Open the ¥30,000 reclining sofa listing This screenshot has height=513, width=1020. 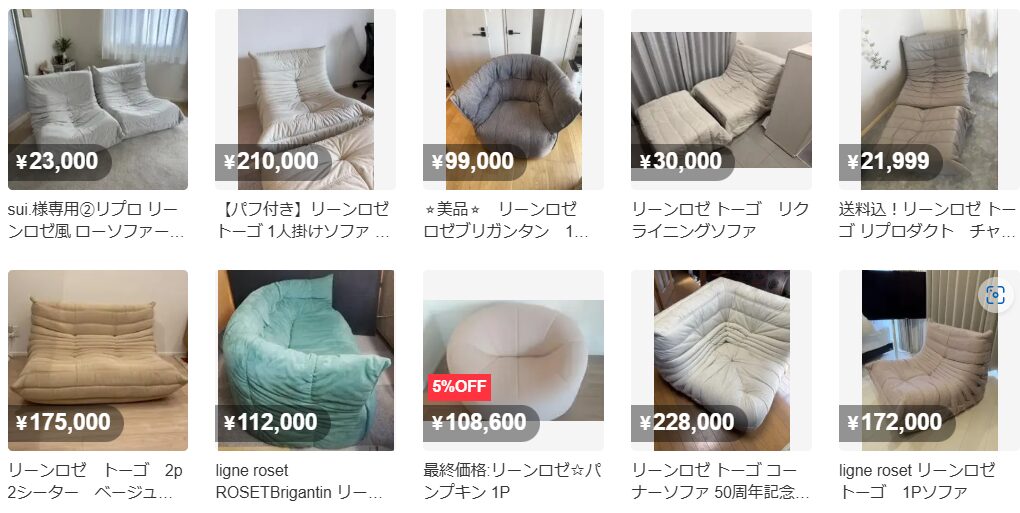721,99
